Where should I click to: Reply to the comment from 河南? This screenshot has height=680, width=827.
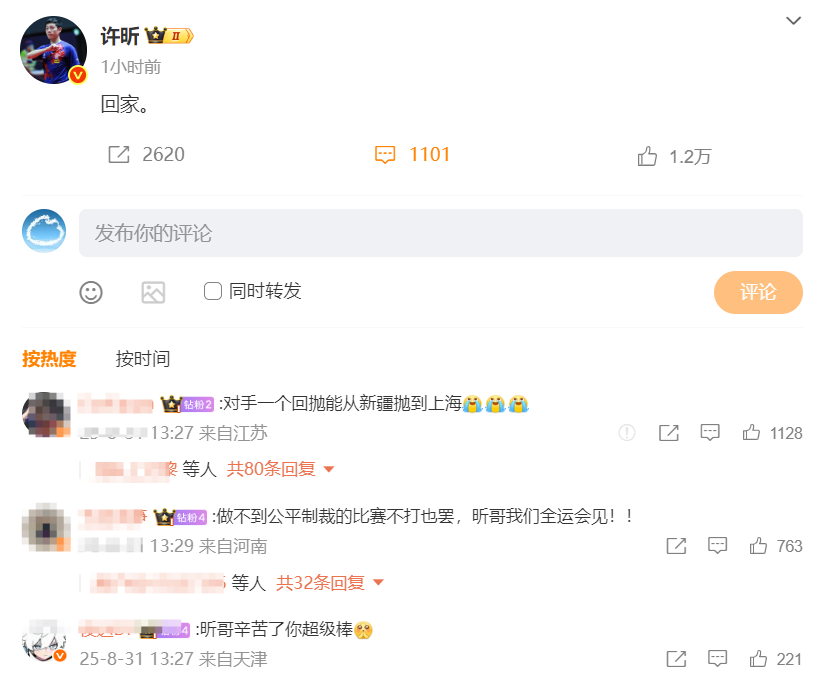coord(717,546)
